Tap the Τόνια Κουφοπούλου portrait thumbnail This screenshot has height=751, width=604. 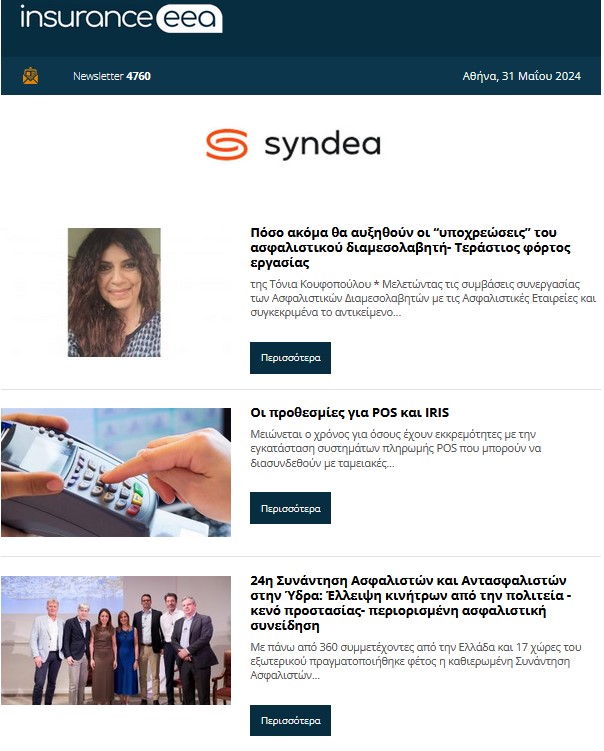(114, 292)
